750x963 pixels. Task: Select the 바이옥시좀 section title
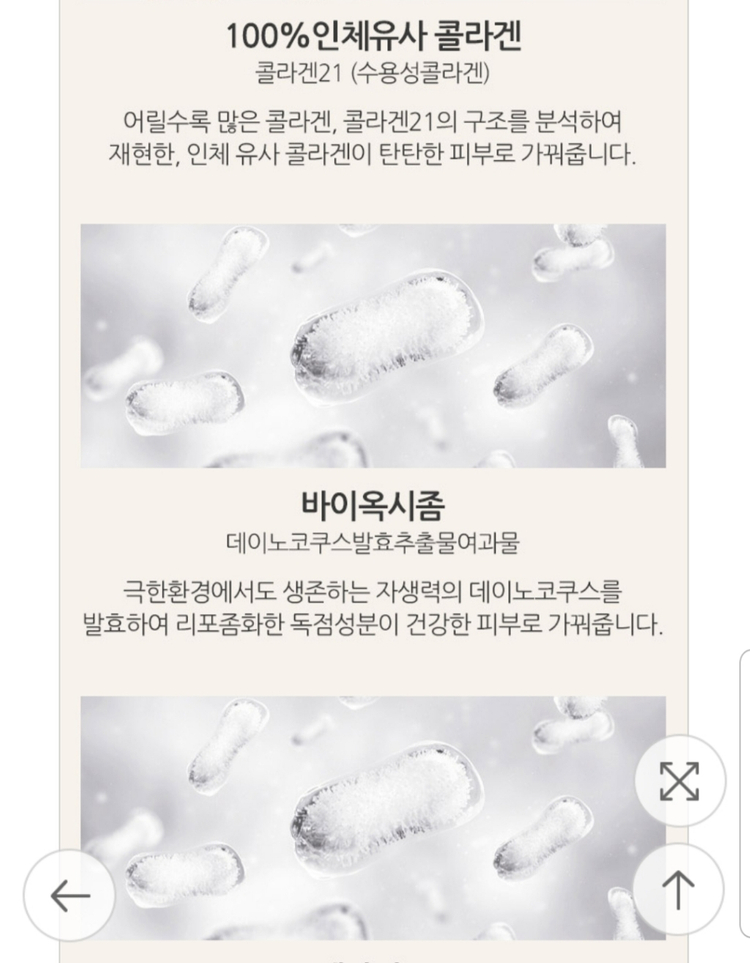(375, 504)
